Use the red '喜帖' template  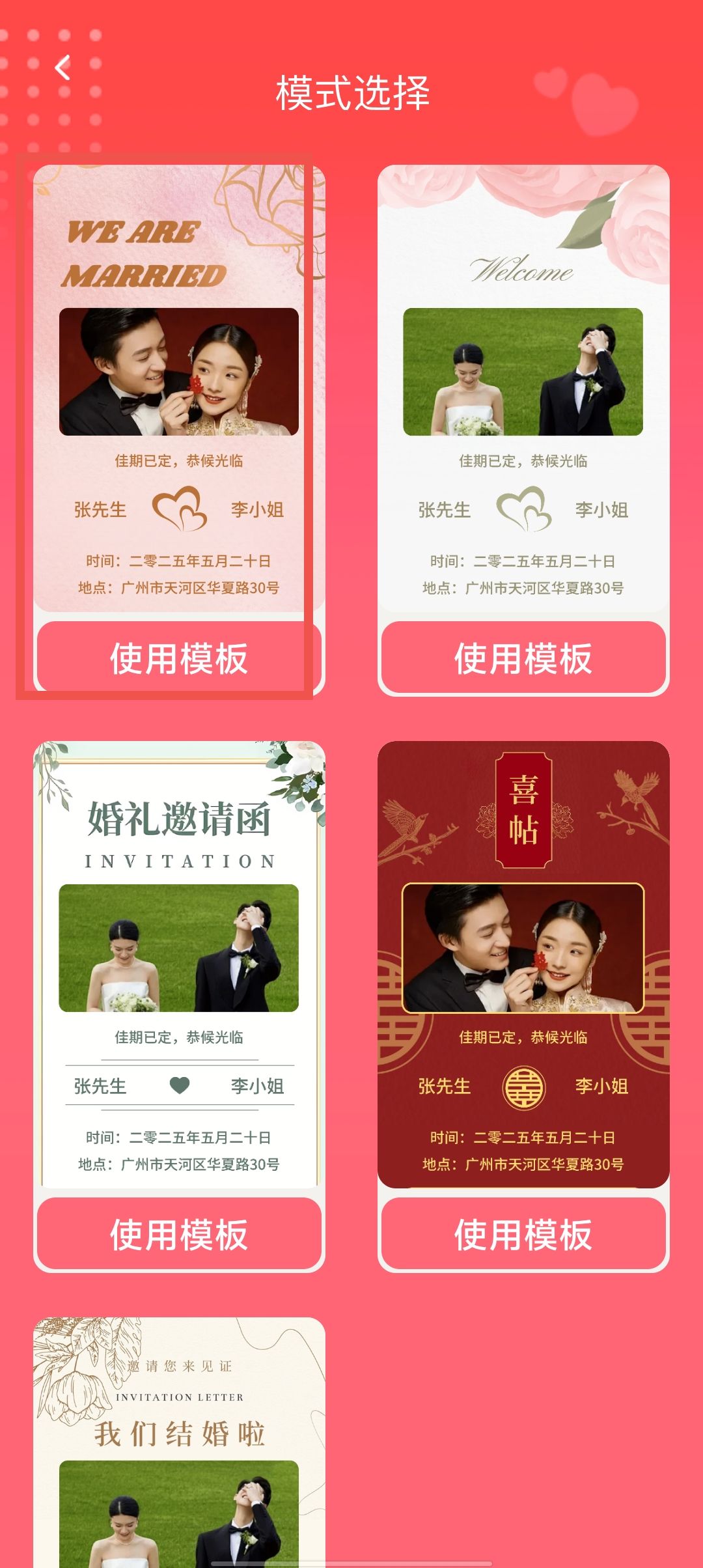click(523, 1234)
